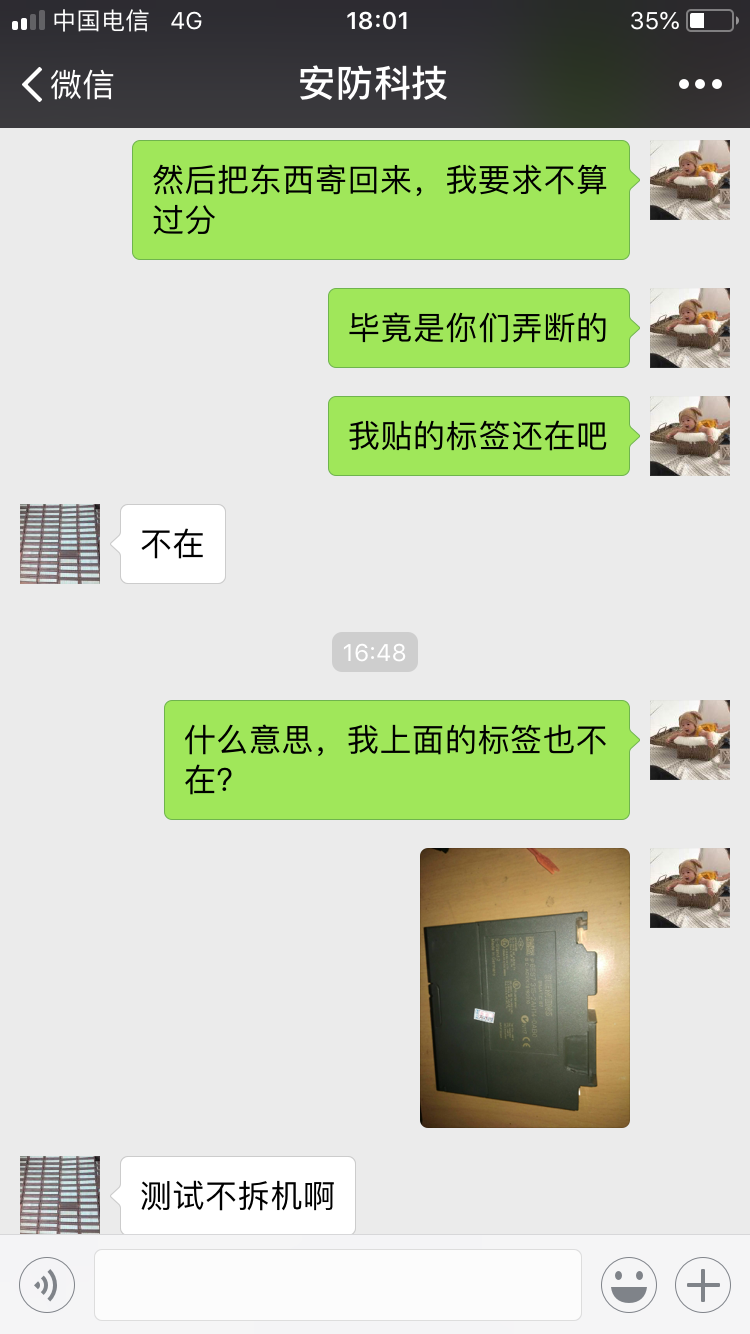Switch to voice message input
Screen dimensions: 750x1334
[47, 1284]
